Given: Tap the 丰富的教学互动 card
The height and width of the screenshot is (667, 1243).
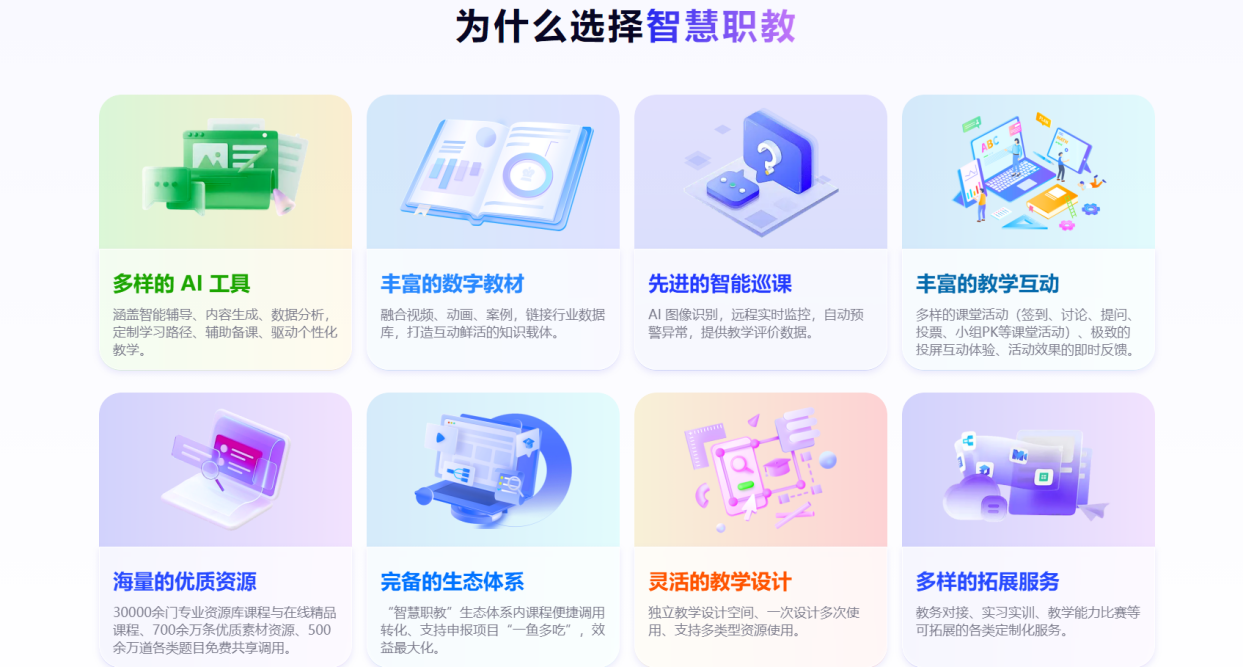Looking at the screenshot, I should [1028, 232].
